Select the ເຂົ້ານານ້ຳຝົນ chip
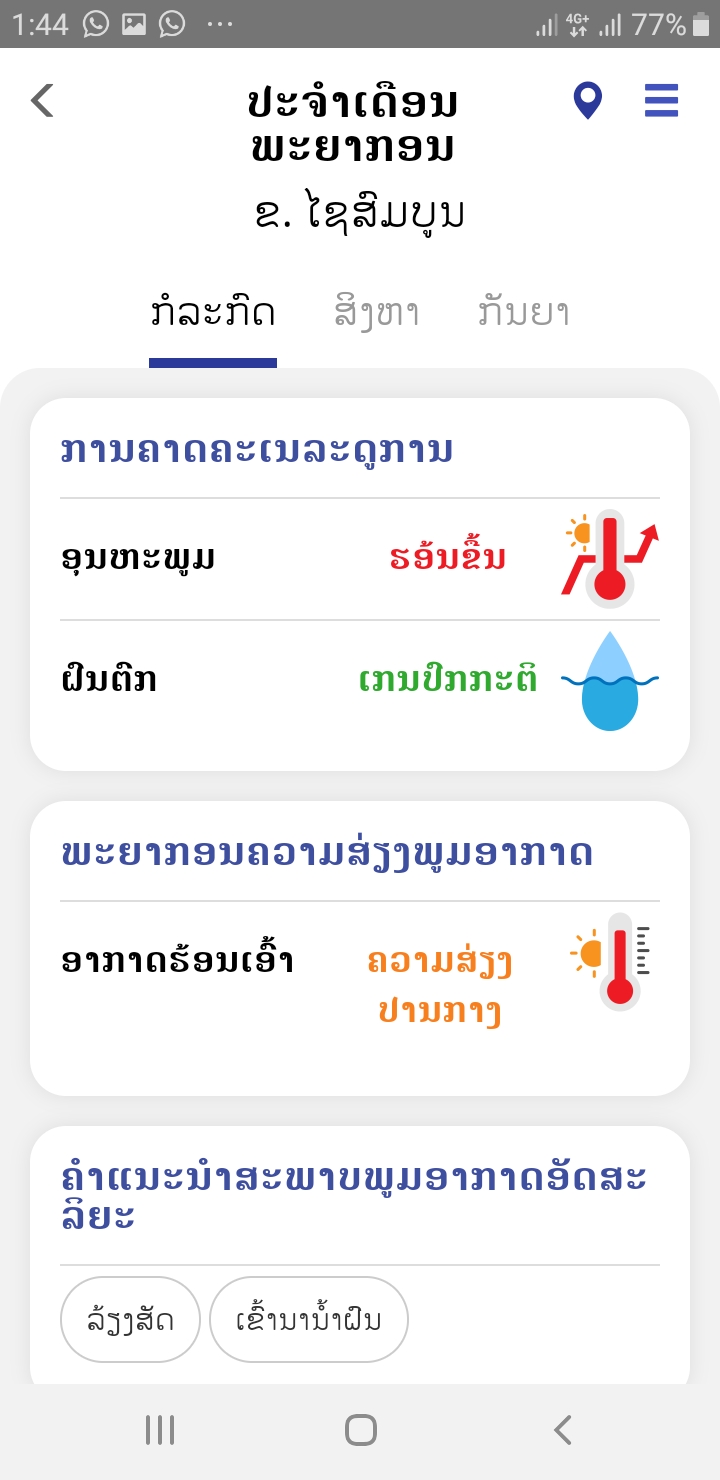The width and height of the screenshot is (720, 1480). pyautogui.click(x=309, y=1320)
